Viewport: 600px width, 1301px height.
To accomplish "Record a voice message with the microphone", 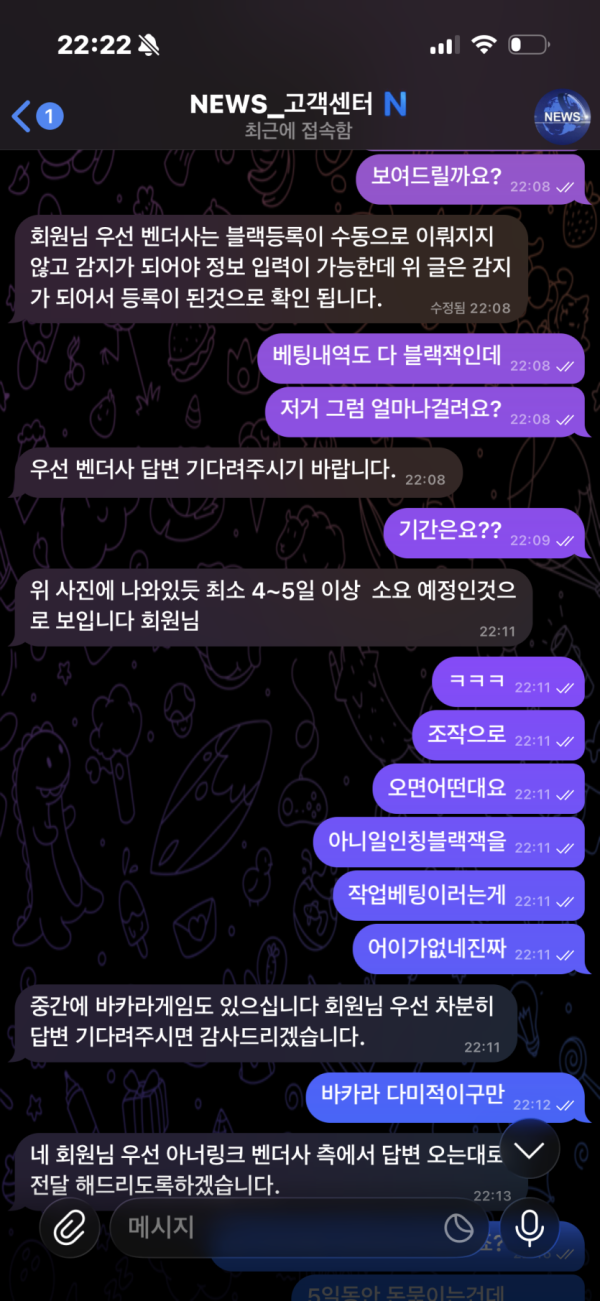I will (x=529, y=1228).
